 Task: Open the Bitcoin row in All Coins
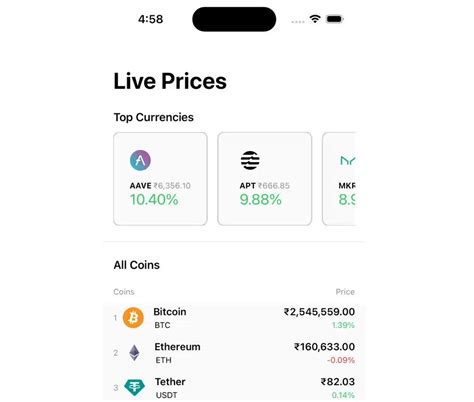point(234,318)
